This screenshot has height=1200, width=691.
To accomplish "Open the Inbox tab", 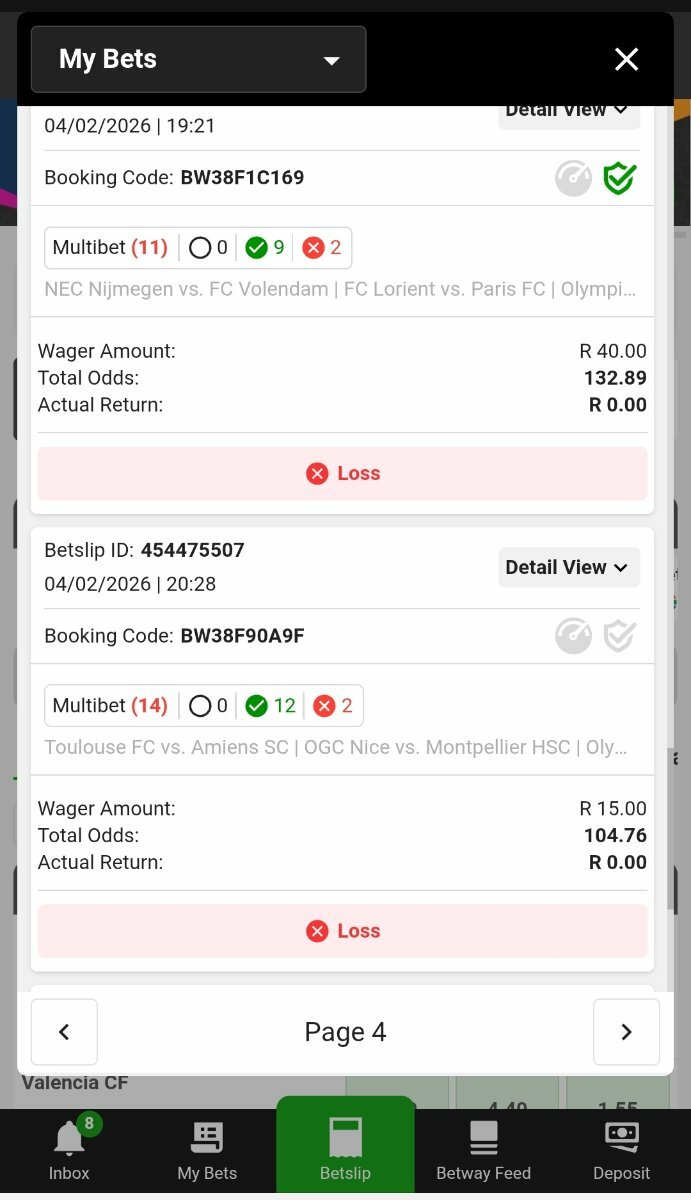I will [69, 1152].
